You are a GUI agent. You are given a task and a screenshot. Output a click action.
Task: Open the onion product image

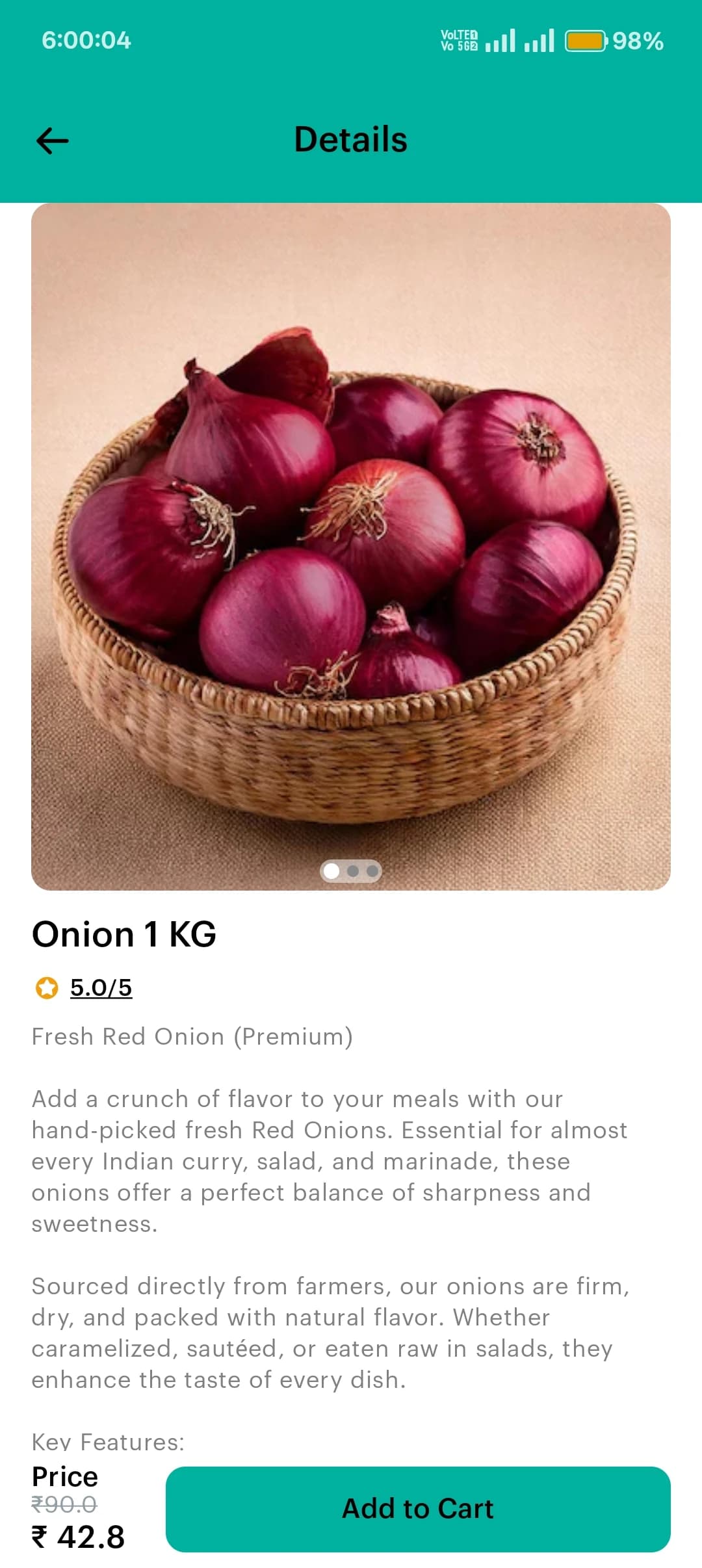(x=351, y=546)
